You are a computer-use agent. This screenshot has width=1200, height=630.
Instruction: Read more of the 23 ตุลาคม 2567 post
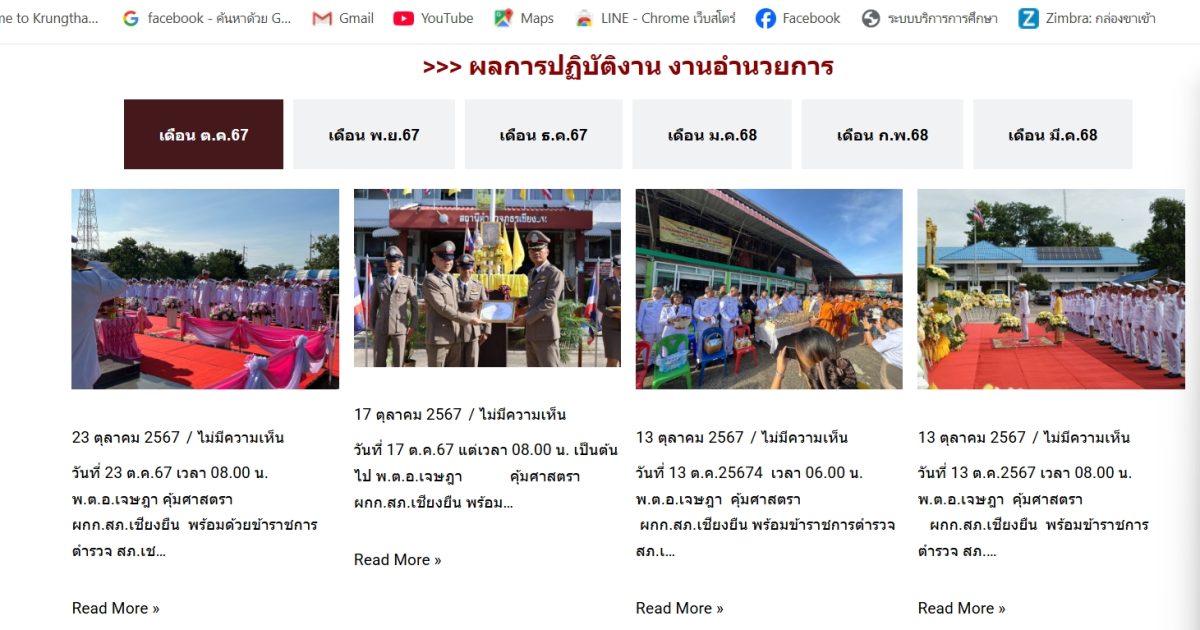(115, 608)
